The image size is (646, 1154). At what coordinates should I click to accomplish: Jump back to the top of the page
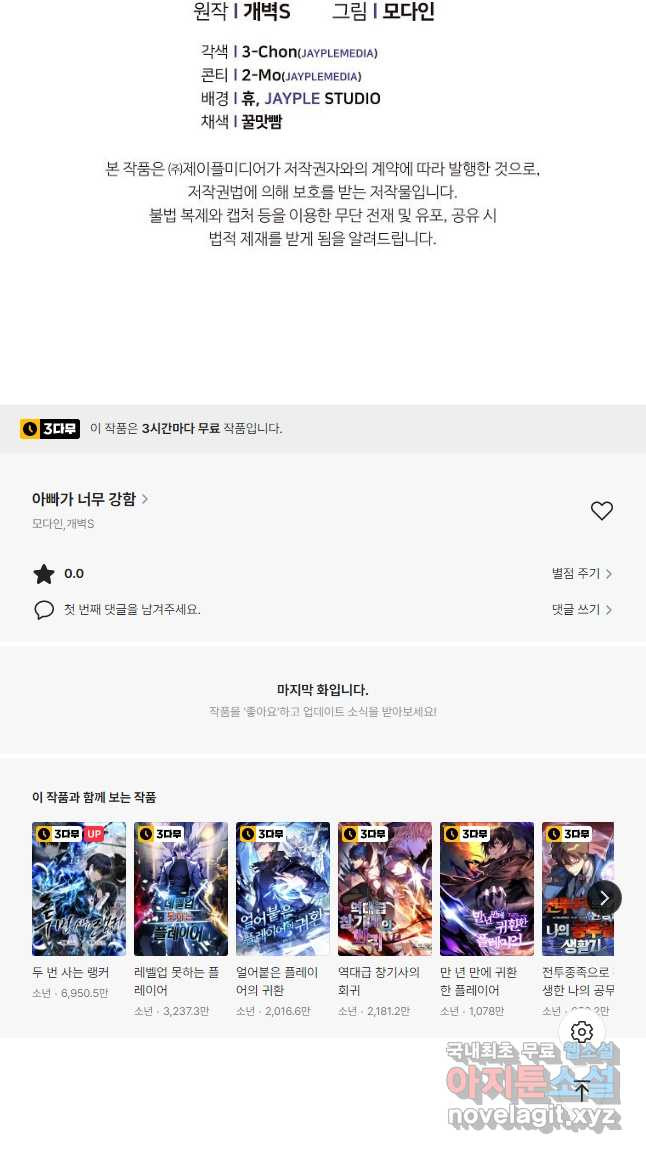pos(582,1091)
